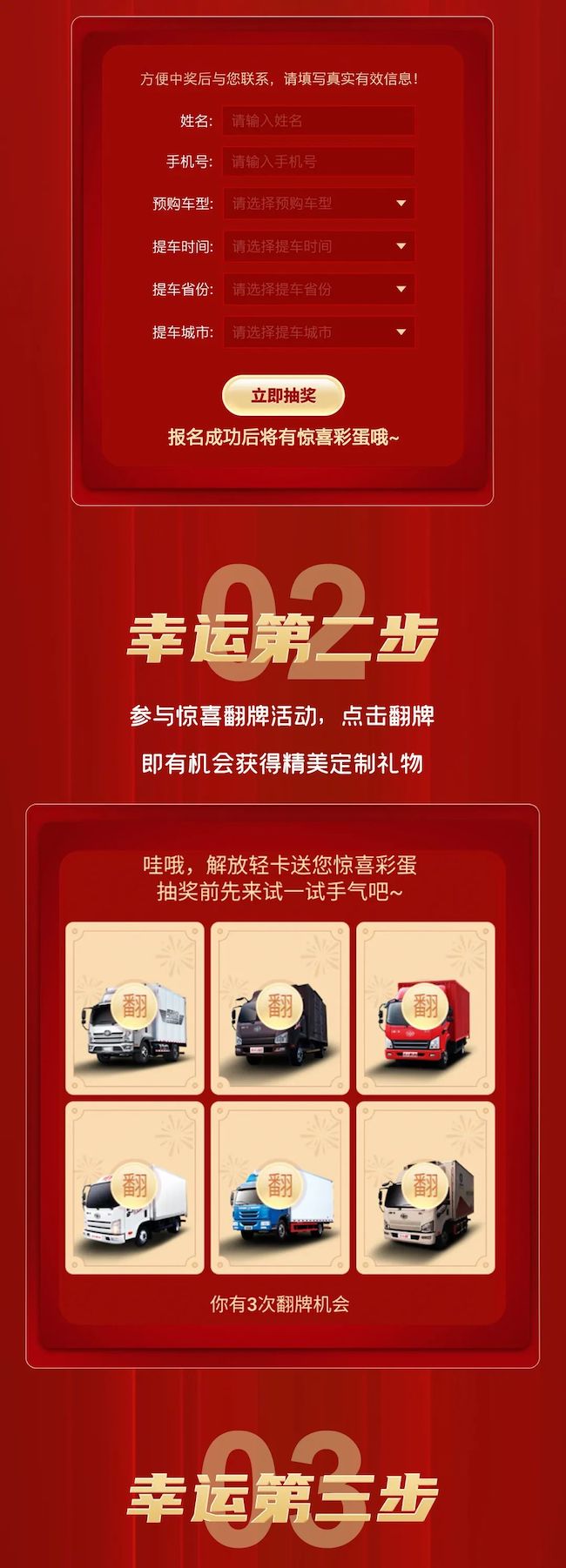Expand the 提车时间 dropdown
Image resolution: width=566 pixels, height=1568 pixels.
click(x=318, y=246)
